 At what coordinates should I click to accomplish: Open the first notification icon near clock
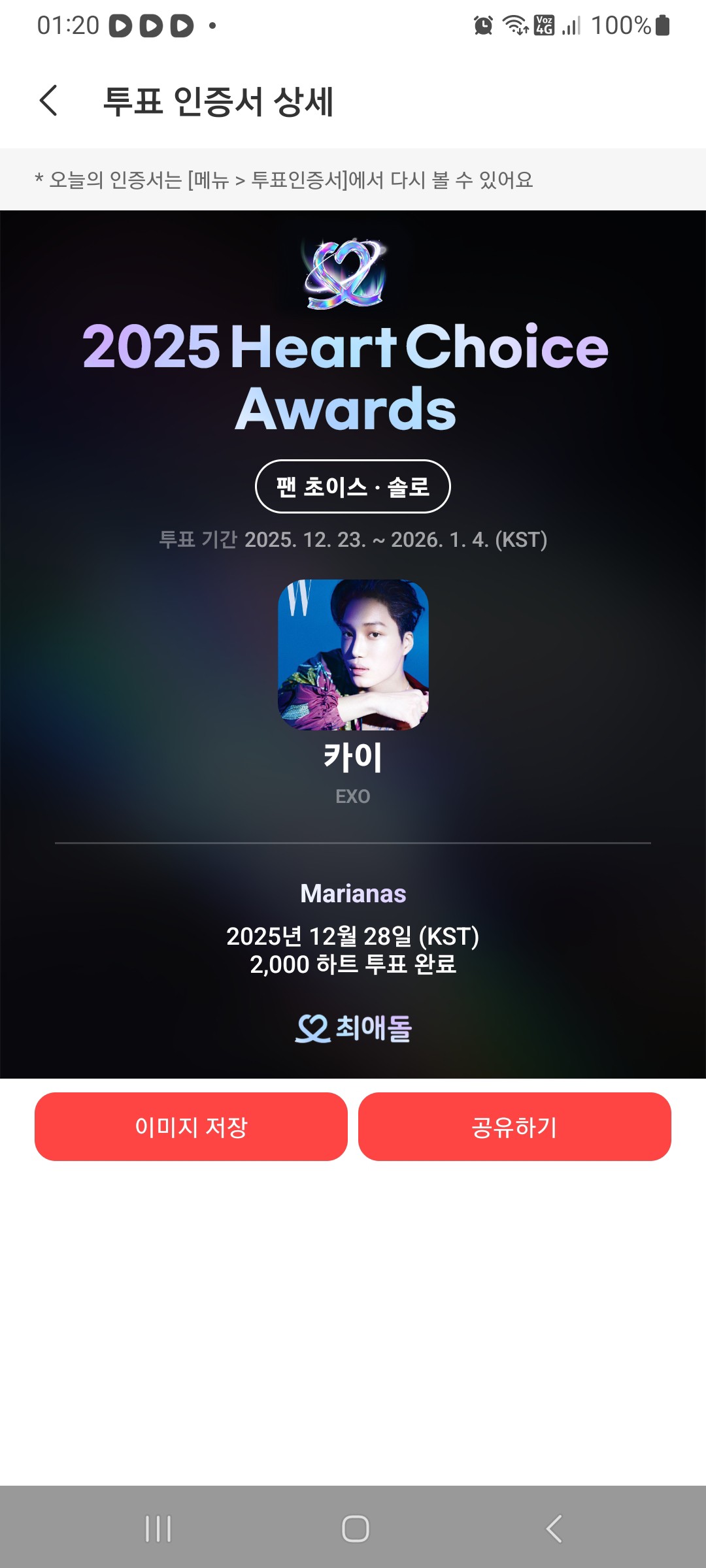point(121,26)
